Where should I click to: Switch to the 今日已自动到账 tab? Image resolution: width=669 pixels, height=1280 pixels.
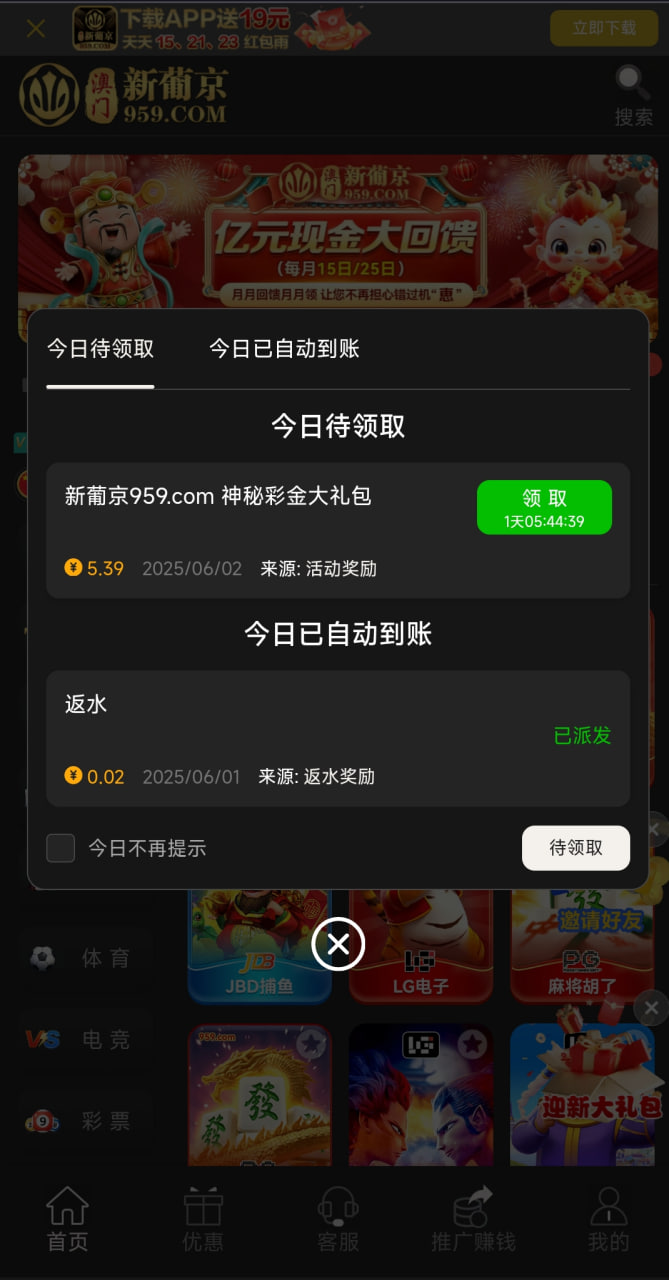(x=284, y=348)
